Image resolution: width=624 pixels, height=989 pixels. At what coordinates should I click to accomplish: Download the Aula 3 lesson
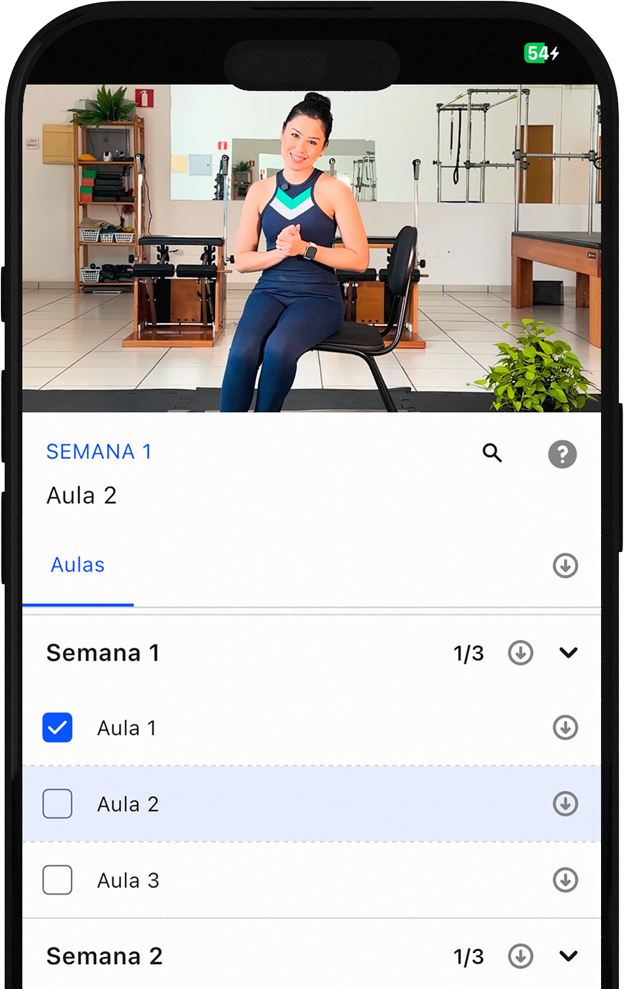click(566, 880)
